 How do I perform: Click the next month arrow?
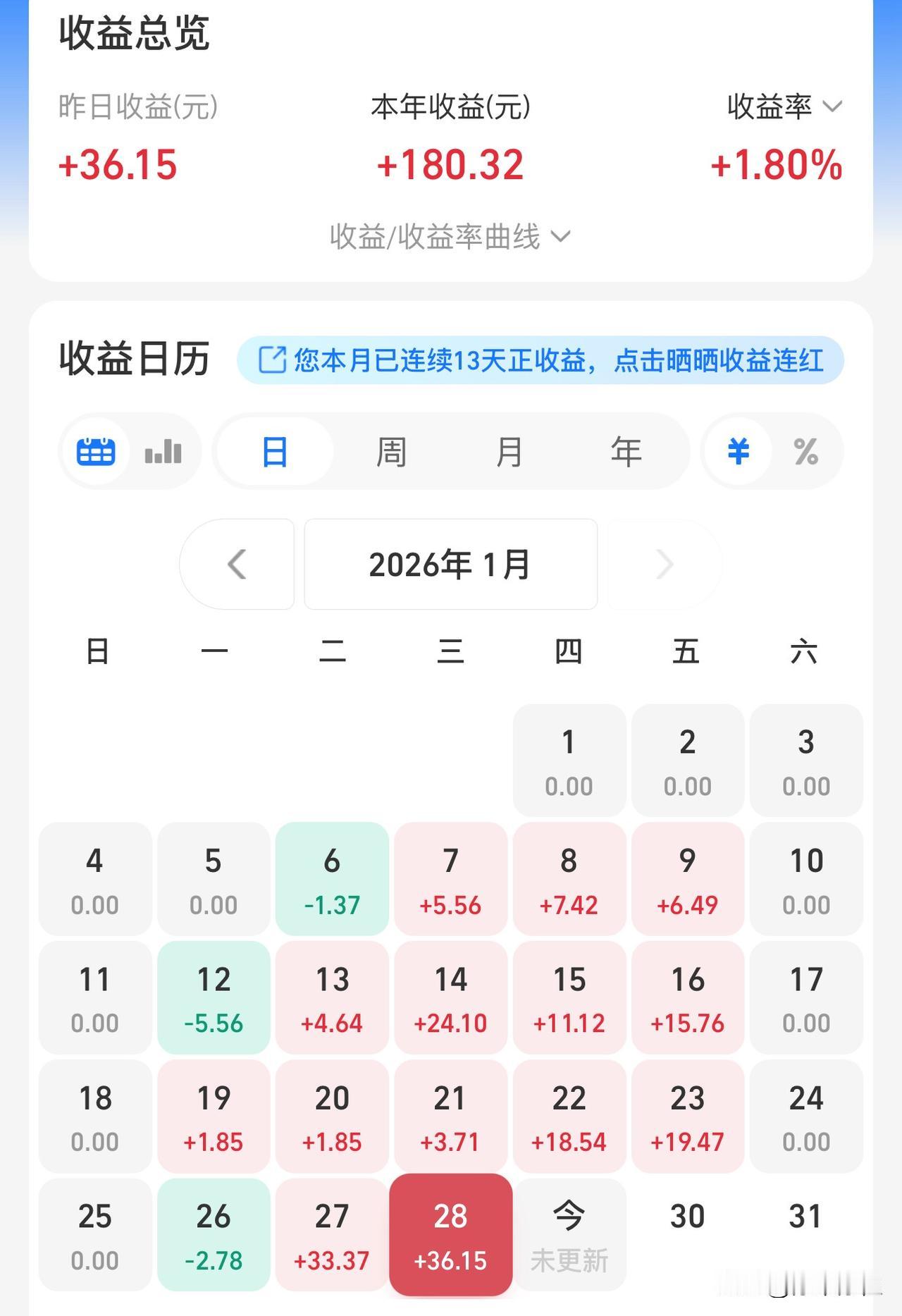[664, 564]
